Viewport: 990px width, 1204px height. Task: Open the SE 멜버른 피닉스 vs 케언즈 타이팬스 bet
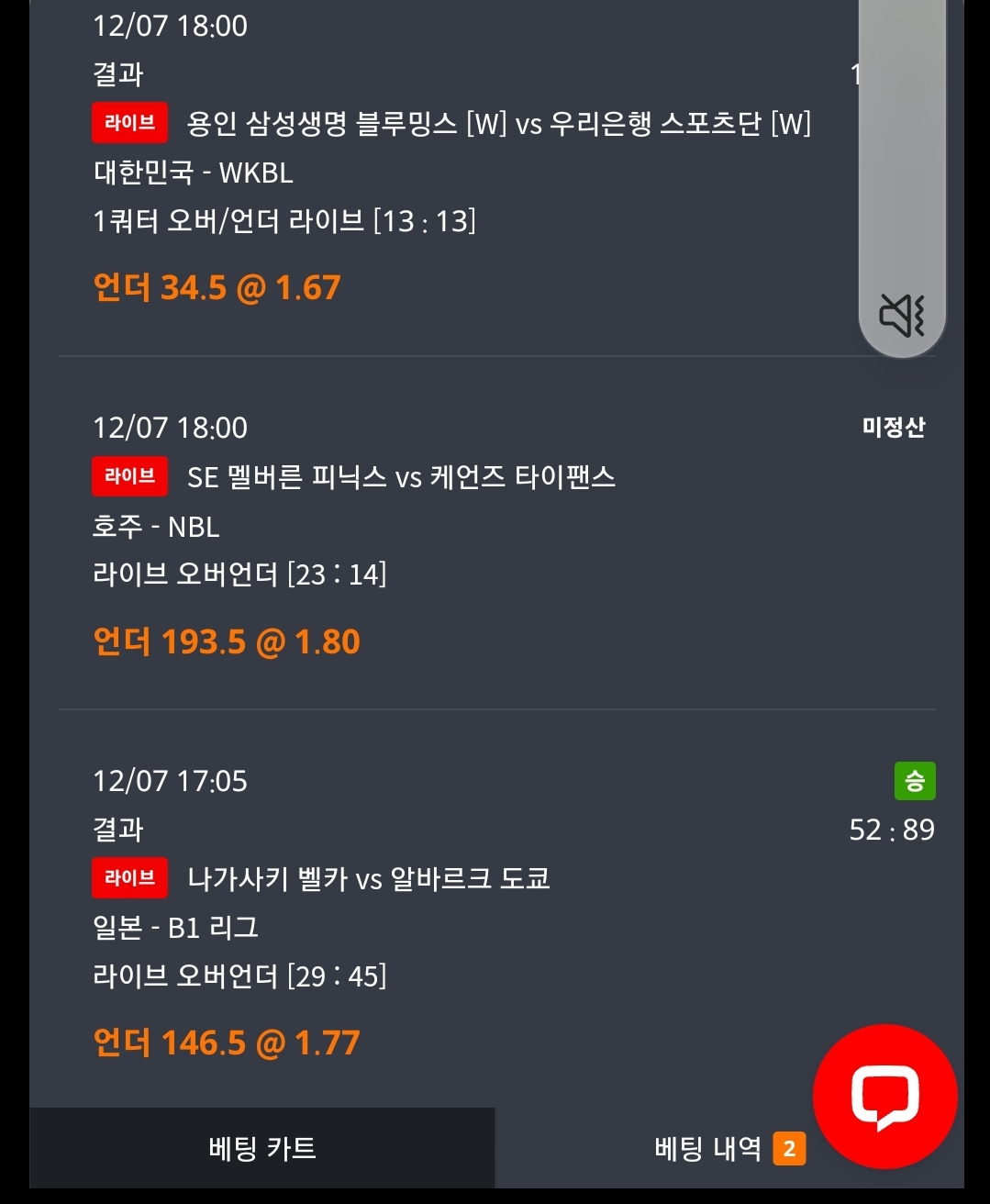pos(401,477)
